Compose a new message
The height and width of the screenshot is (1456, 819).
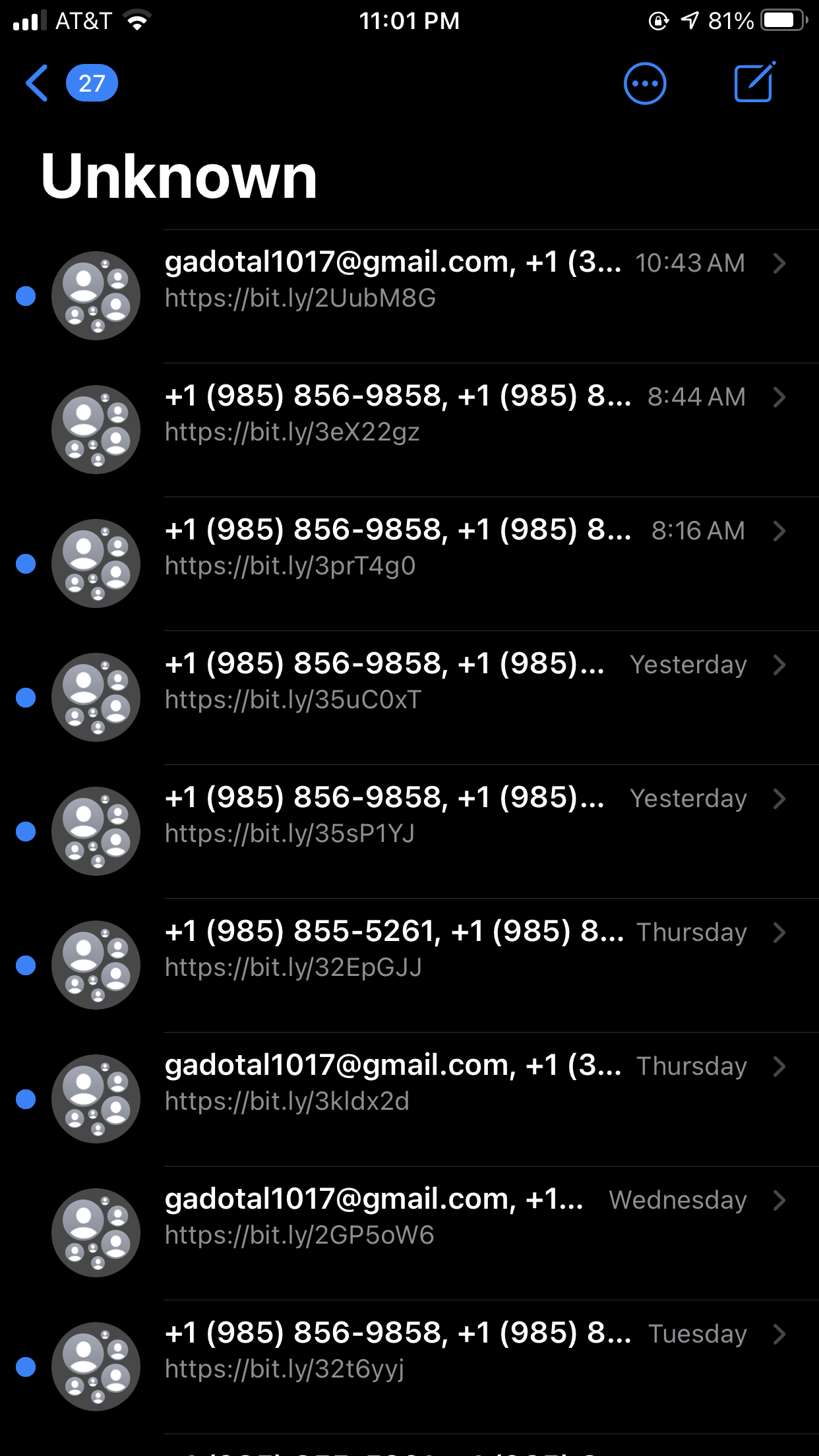click(754, 83)
